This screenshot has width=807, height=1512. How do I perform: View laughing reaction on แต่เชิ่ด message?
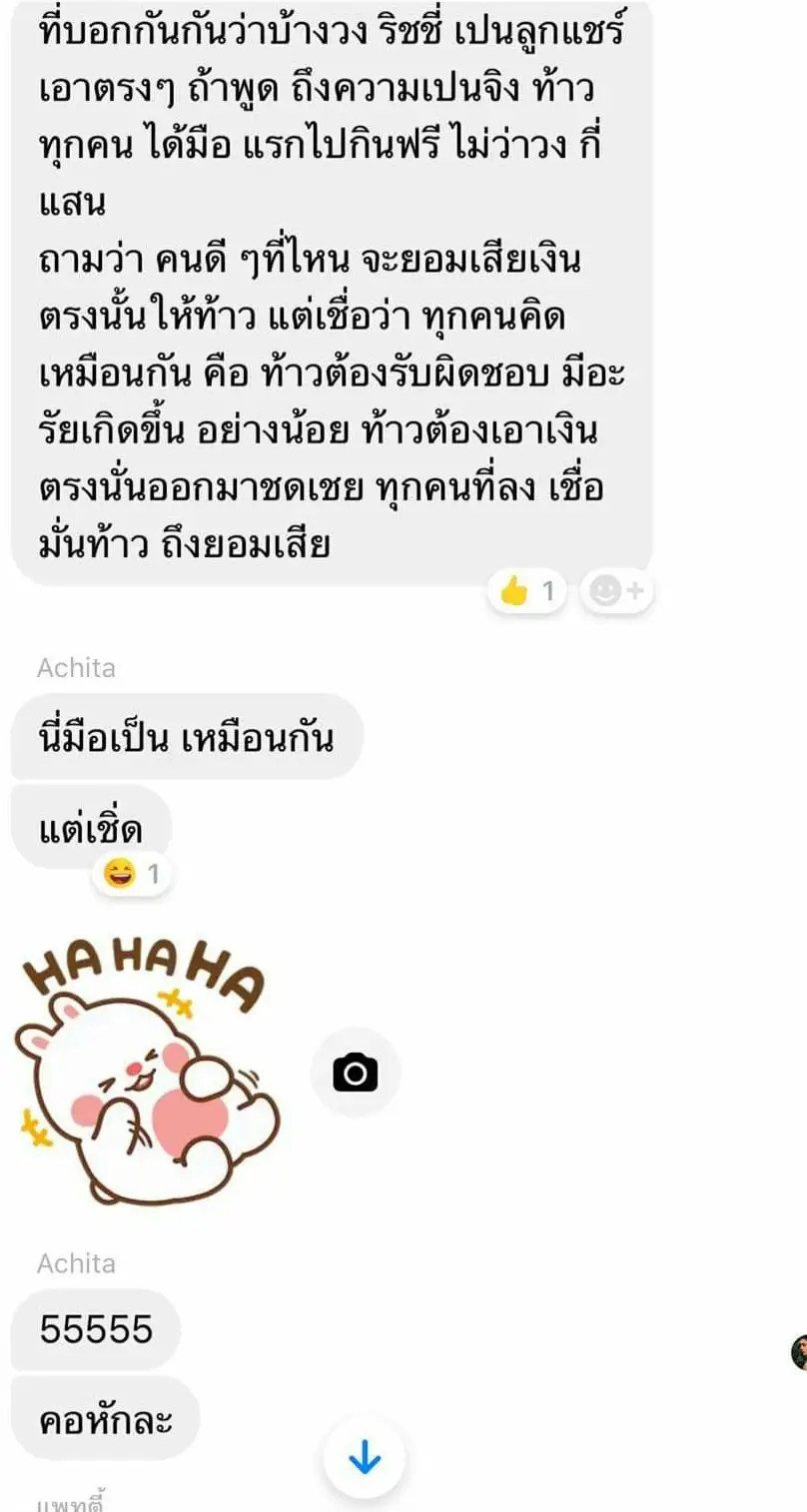(x=132, y=876)
